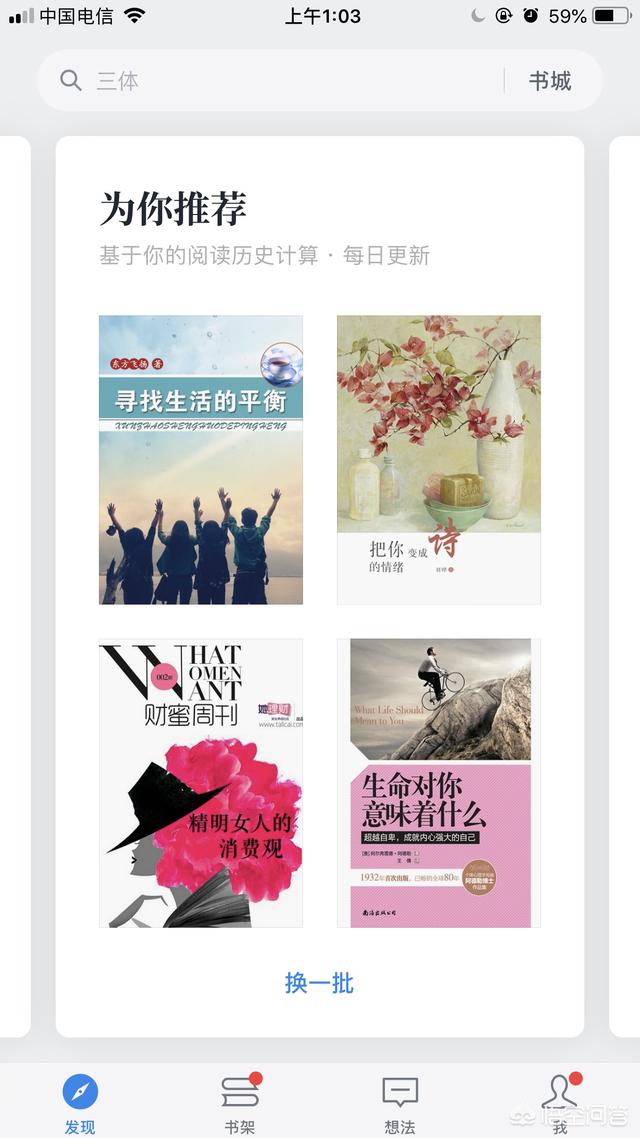Switch to the 发现 tab

coord(80,1103)
